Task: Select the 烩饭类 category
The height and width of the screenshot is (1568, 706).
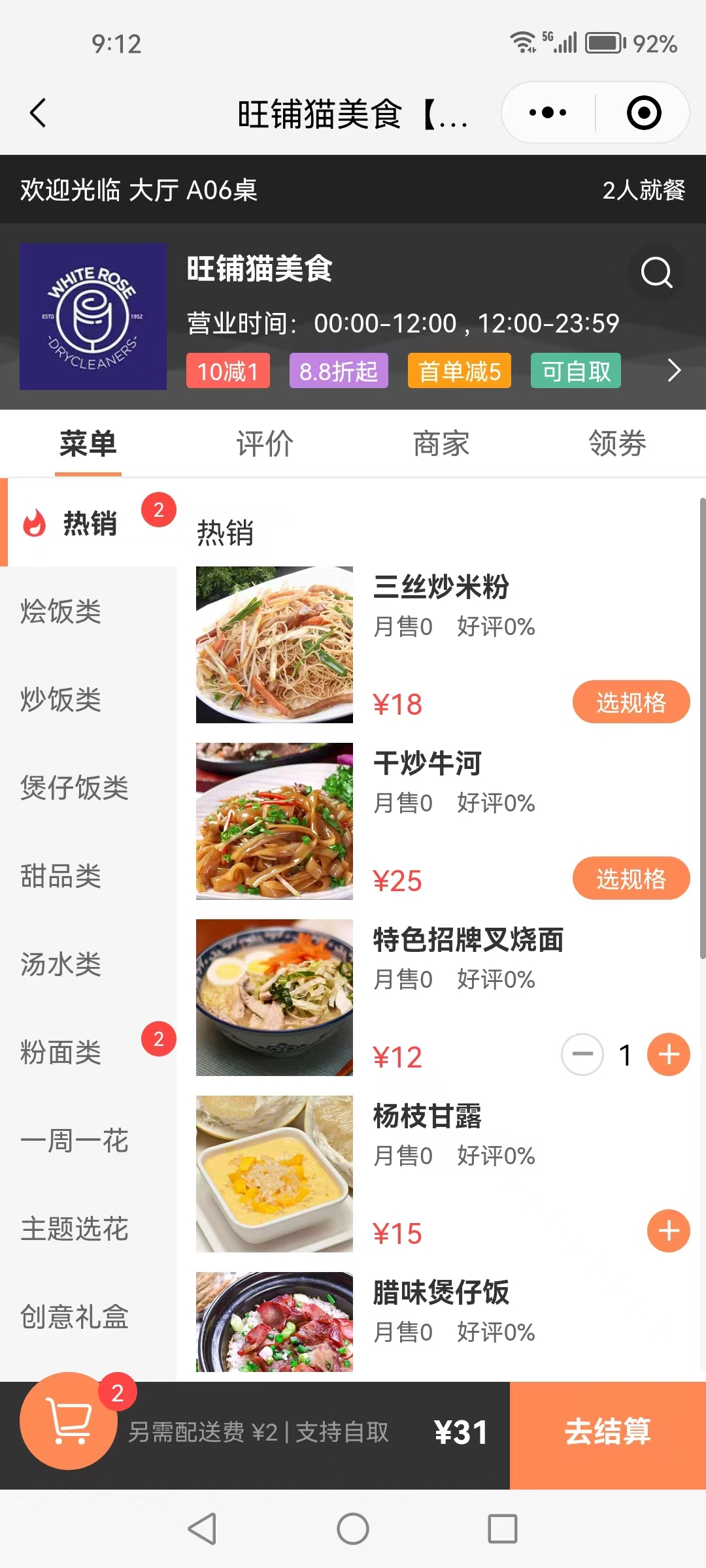Action: click(61, 612)
